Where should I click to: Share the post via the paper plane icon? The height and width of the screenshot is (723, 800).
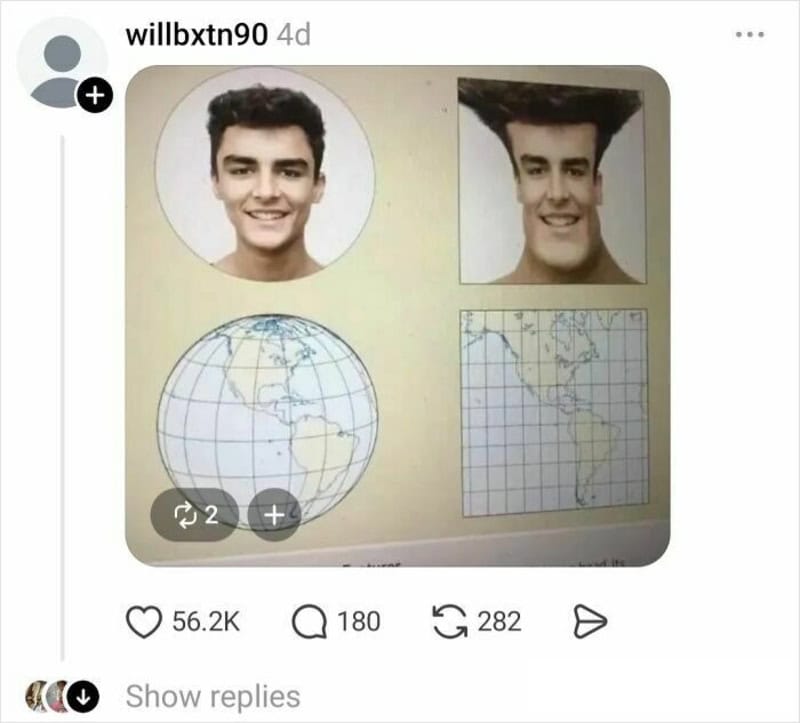(x=590, y=622)
